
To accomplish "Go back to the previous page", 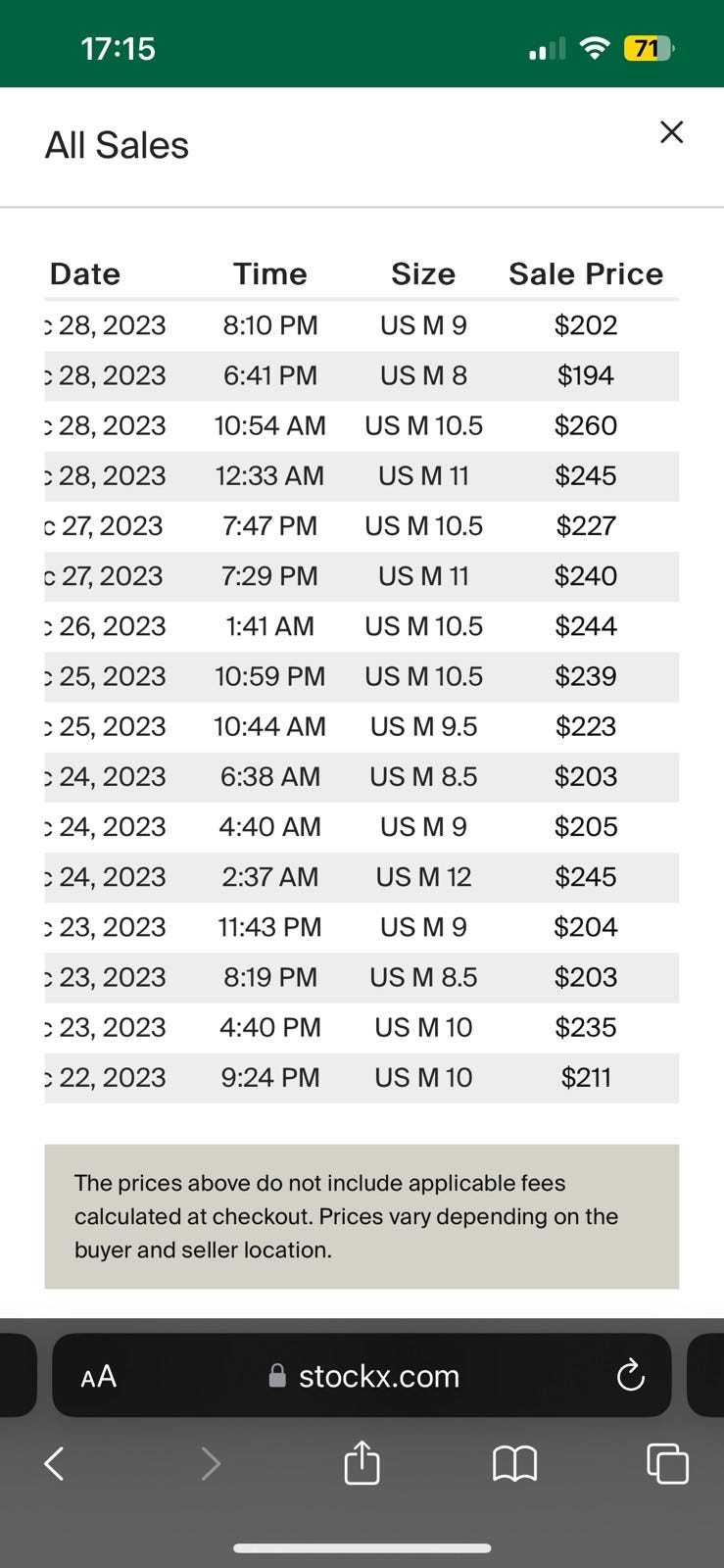I will click(x=55, y=1464).
